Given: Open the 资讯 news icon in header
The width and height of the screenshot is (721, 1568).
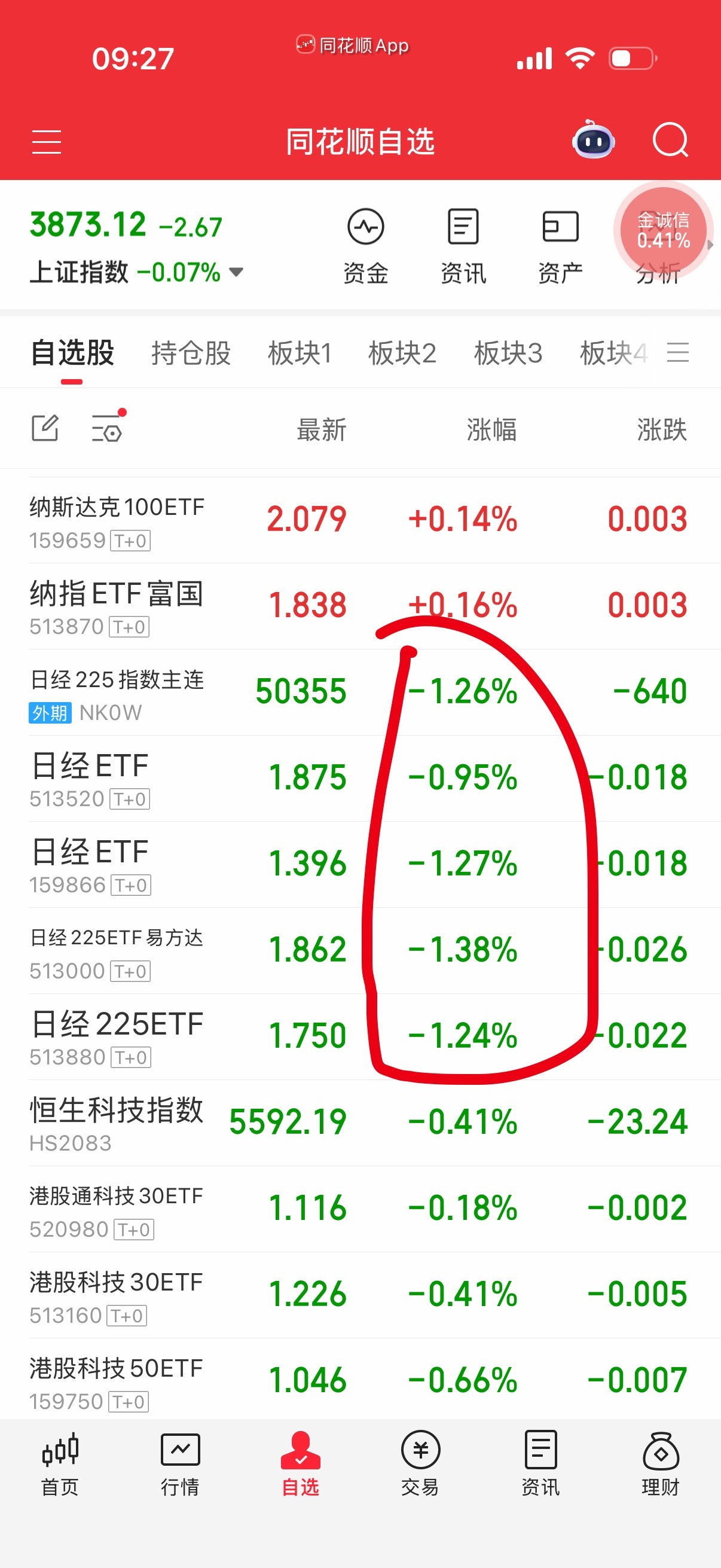Looking at the screenshot, I should pos(463,243).
